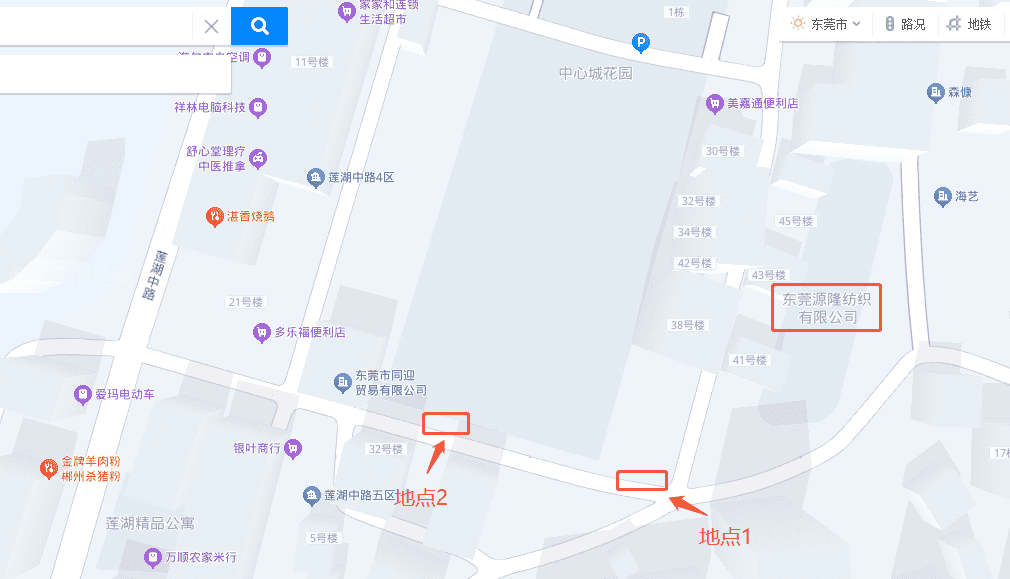Tap the 万顺农家米行 marker
The image size is (1010, 579).
pyautogui.click(x=153, y=556)
